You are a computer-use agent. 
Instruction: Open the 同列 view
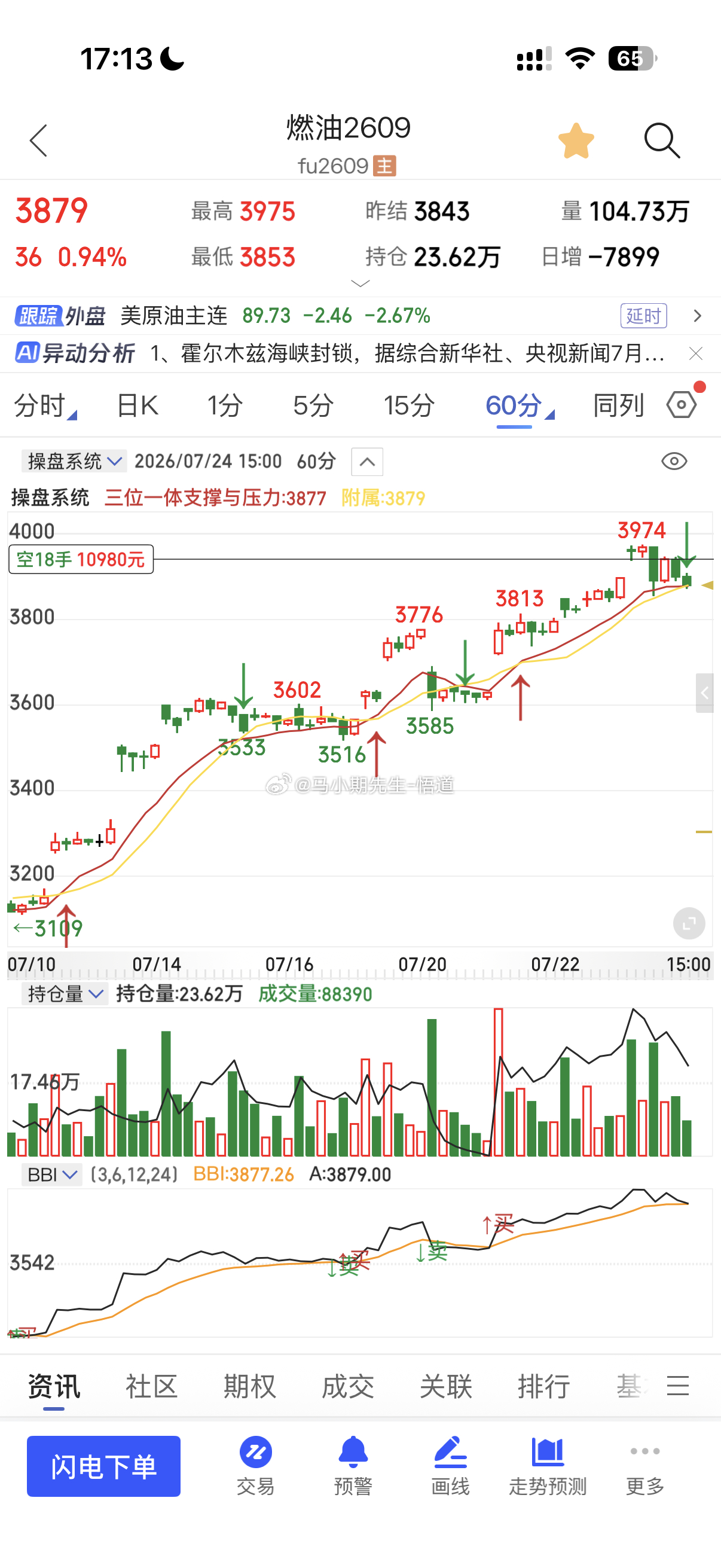618,405
